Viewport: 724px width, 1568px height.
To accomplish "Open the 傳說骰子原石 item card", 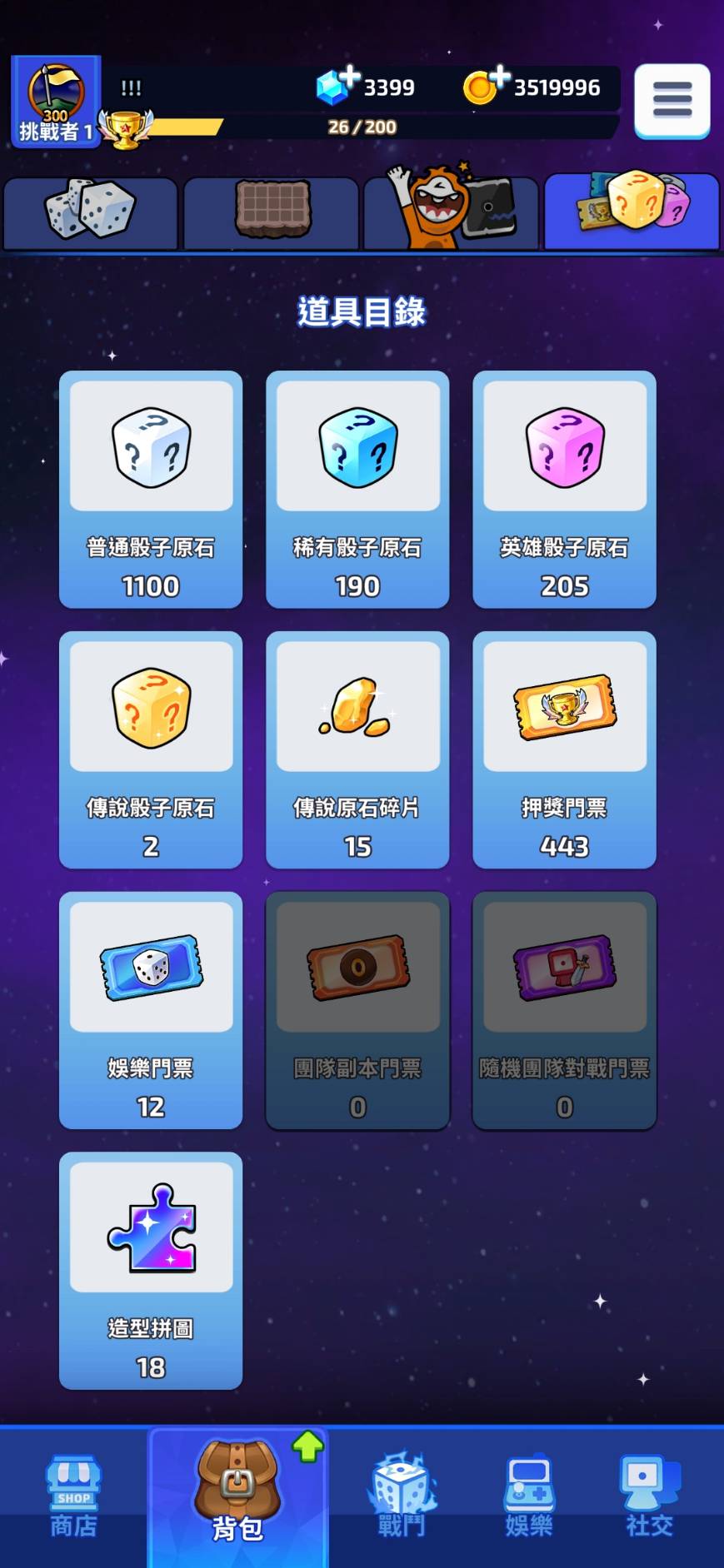I will tap(151, 749).
